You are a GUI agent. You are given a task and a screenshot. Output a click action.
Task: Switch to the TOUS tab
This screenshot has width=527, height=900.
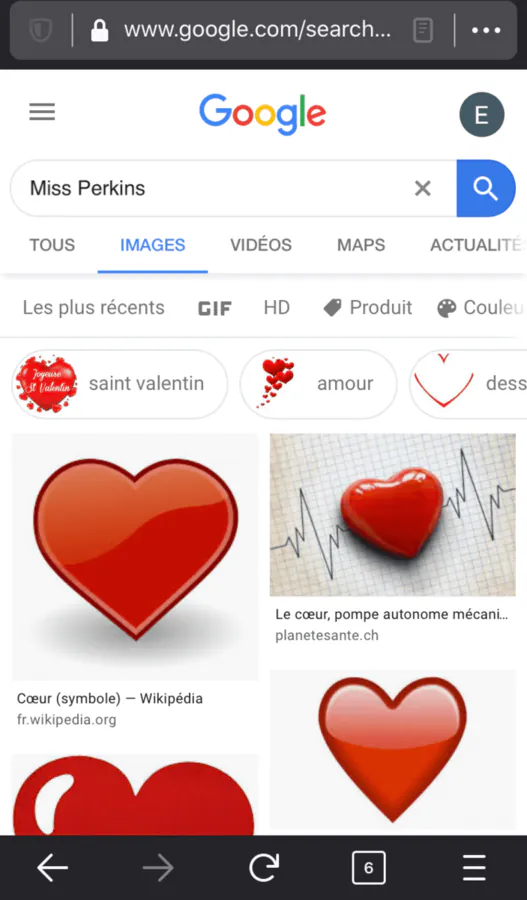click(x=52, y=245)
